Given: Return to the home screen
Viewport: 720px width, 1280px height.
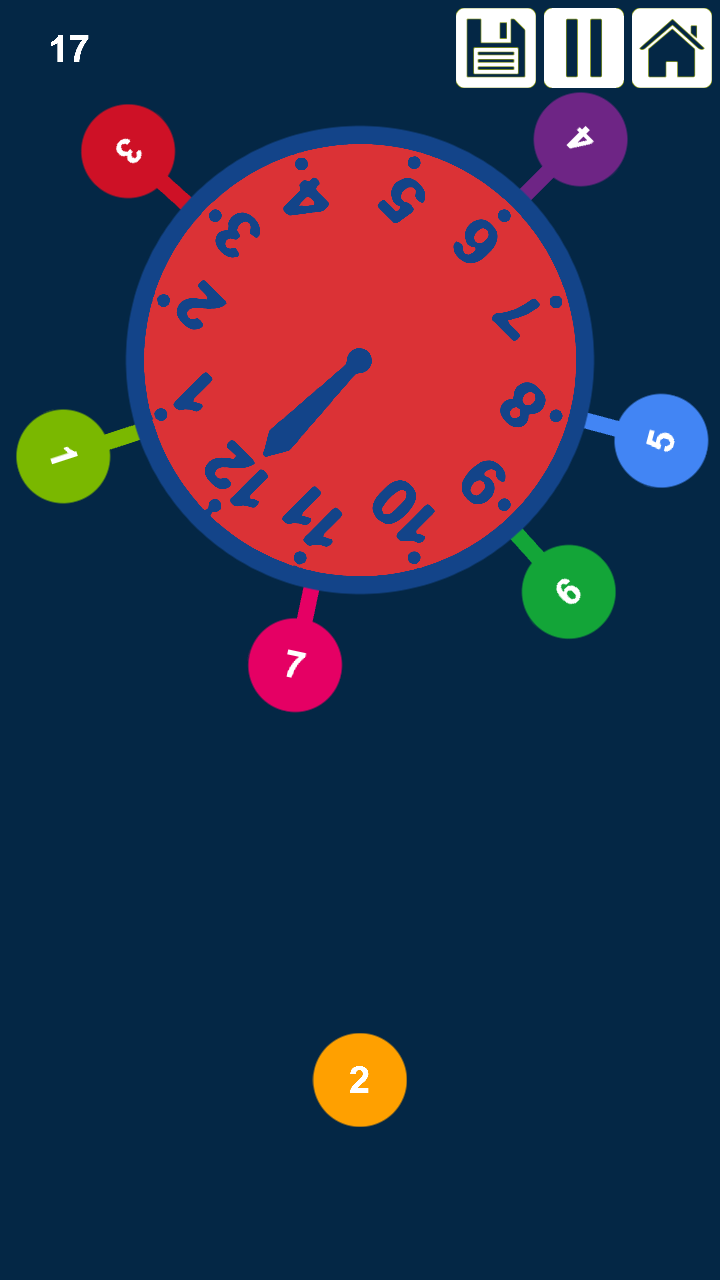Looking at the screenshot, I should tap(671, 46).
